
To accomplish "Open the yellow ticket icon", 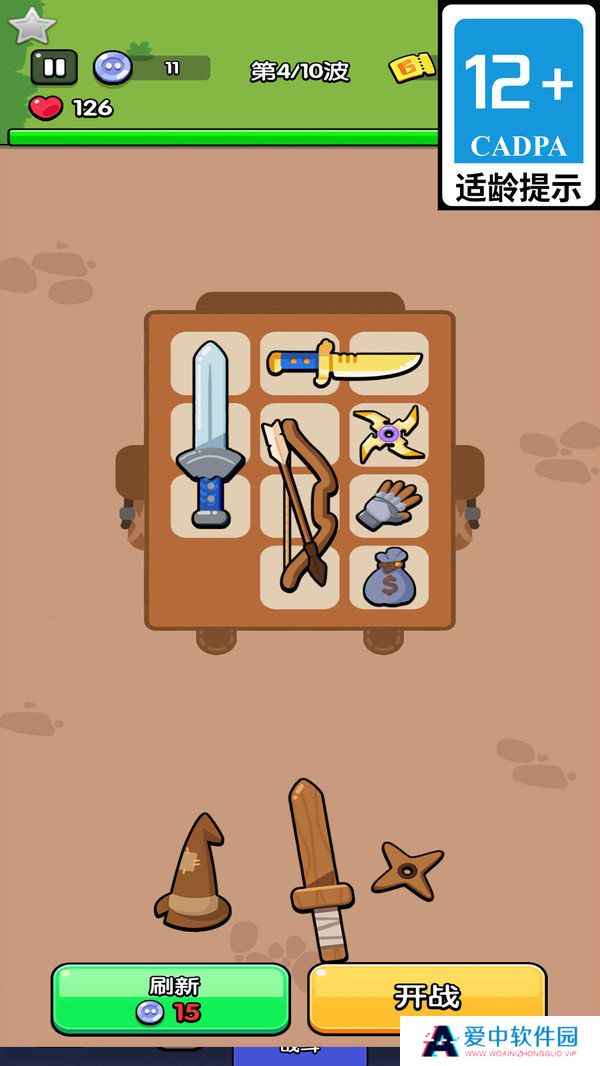I will tap(412, 67).
